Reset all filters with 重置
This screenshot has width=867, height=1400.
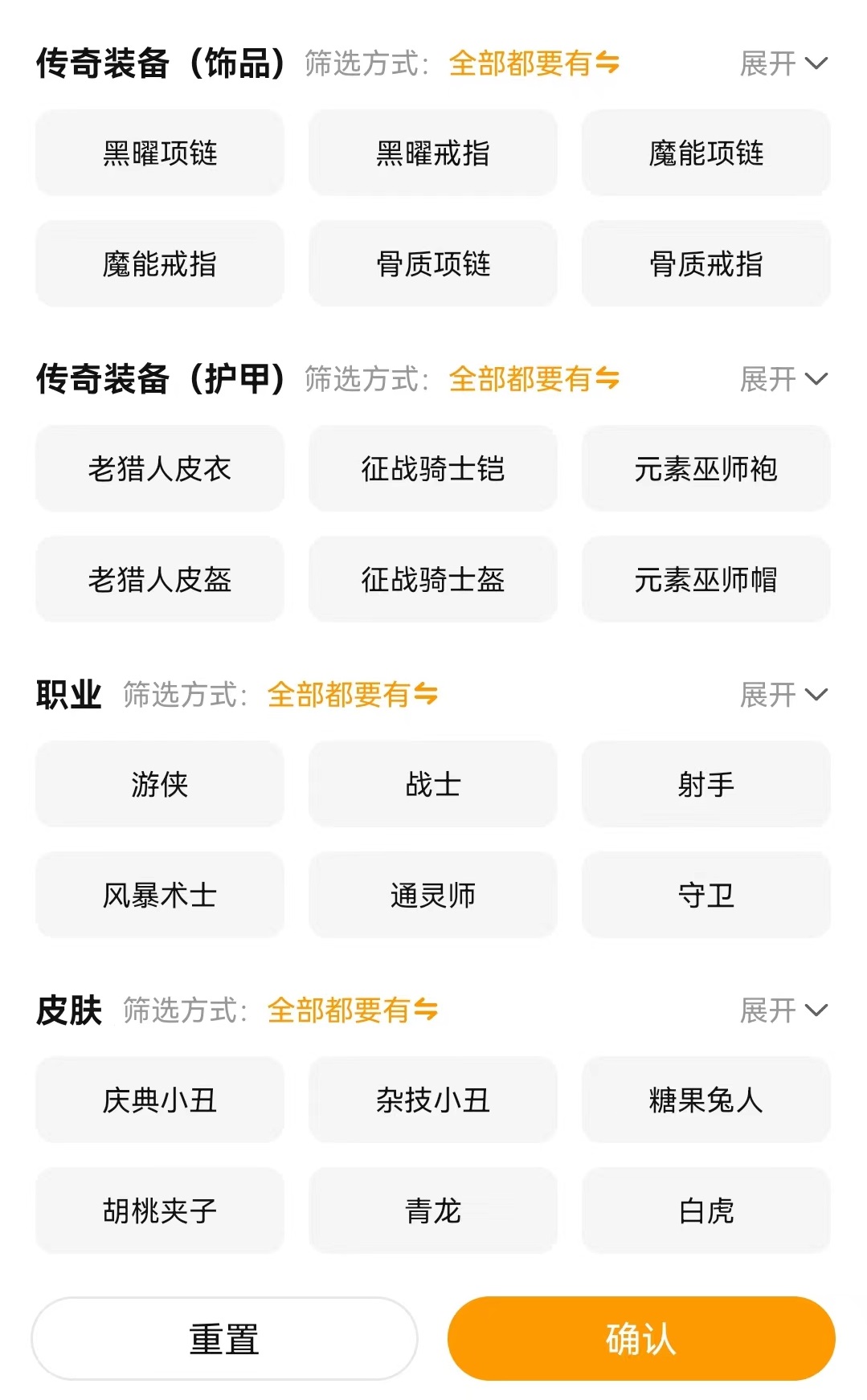tap(224, 1339)
